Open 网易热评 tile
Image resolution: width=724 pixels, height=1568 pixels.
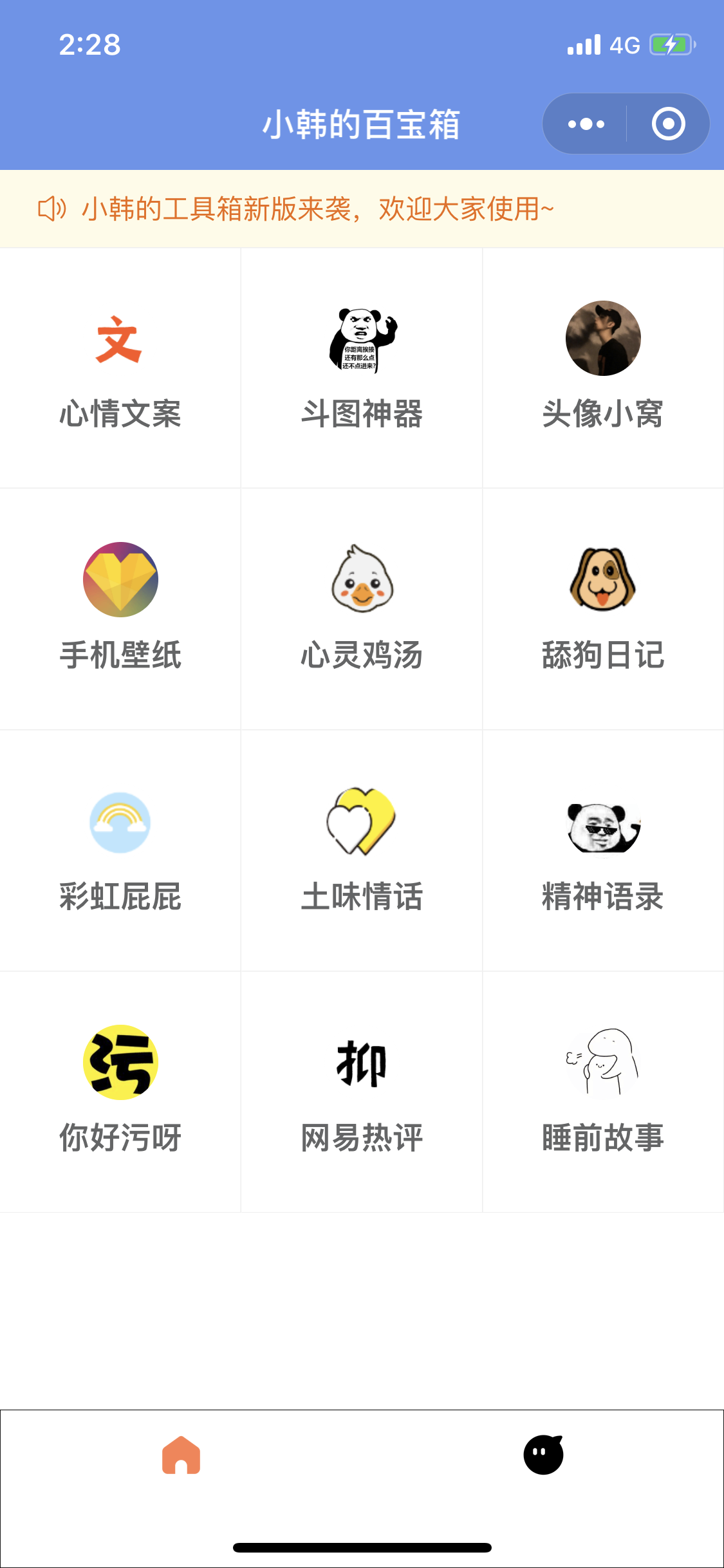click(x=362, y=1092)
